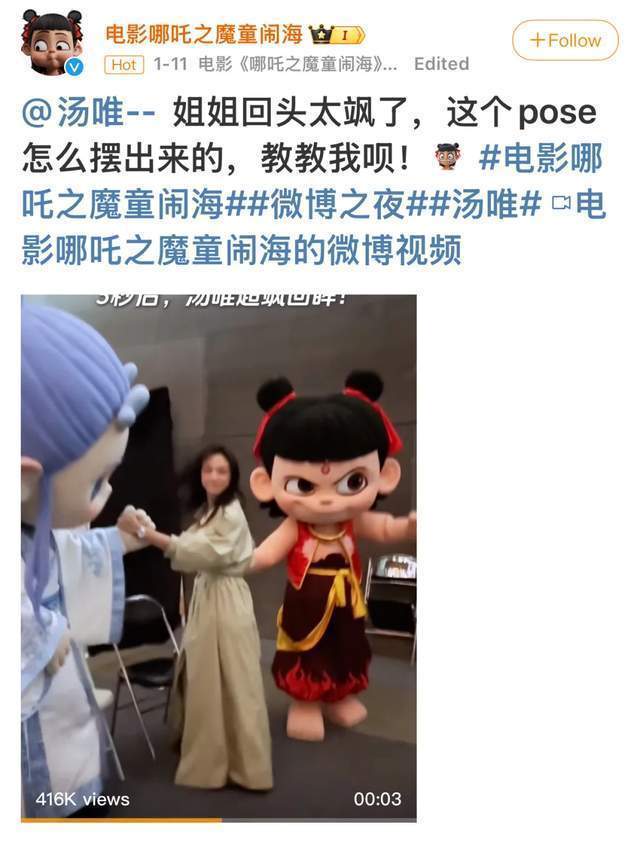640x841 pixels.
Task: Follow the 电影哪吒之魔童闹海 account
Action: click(x=564, y=40)
